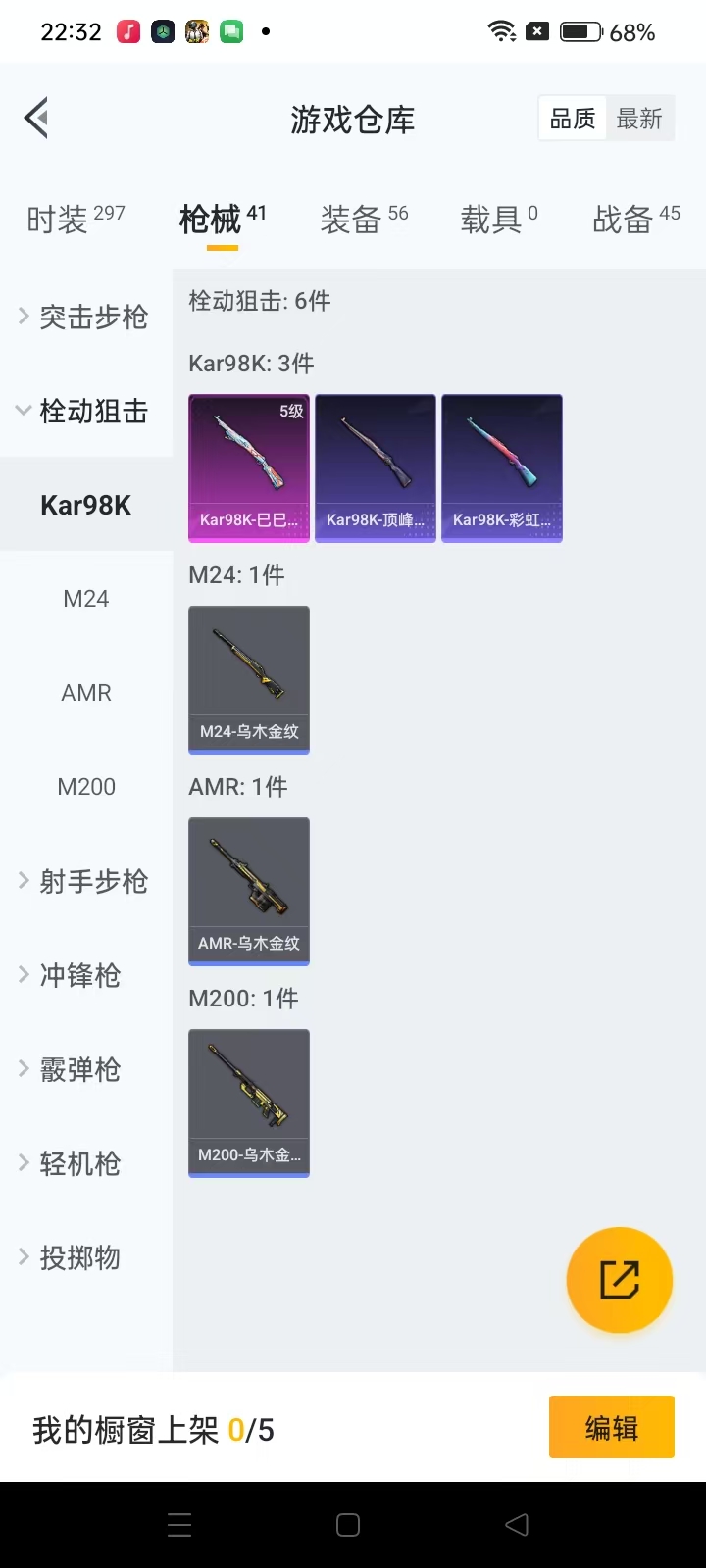
Task: Select M24 in the sidebar
Action: pyautogui.click(x=86, y=599)
